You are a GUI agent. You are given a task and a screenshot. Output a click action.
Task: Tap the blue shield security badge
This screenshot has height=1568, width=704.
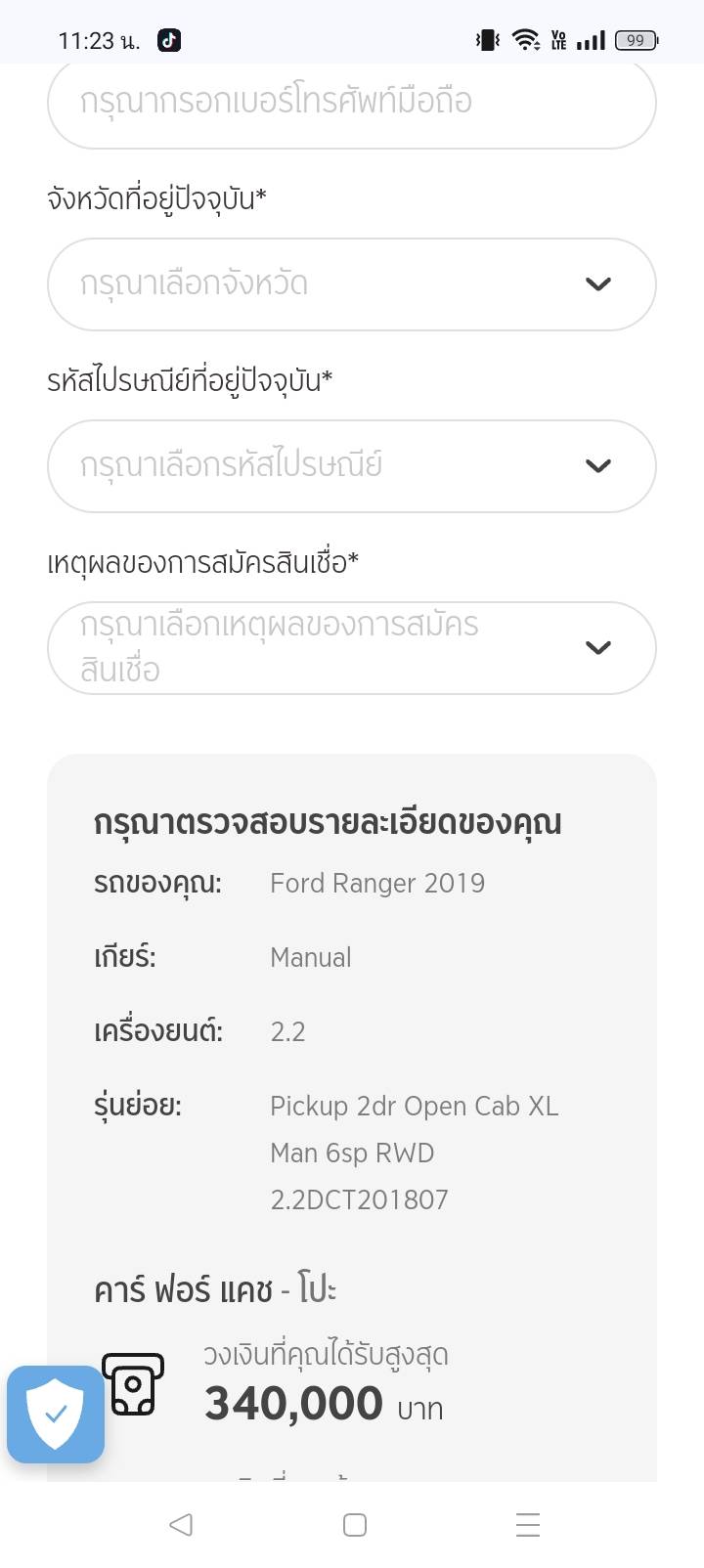click(56, 1414)
